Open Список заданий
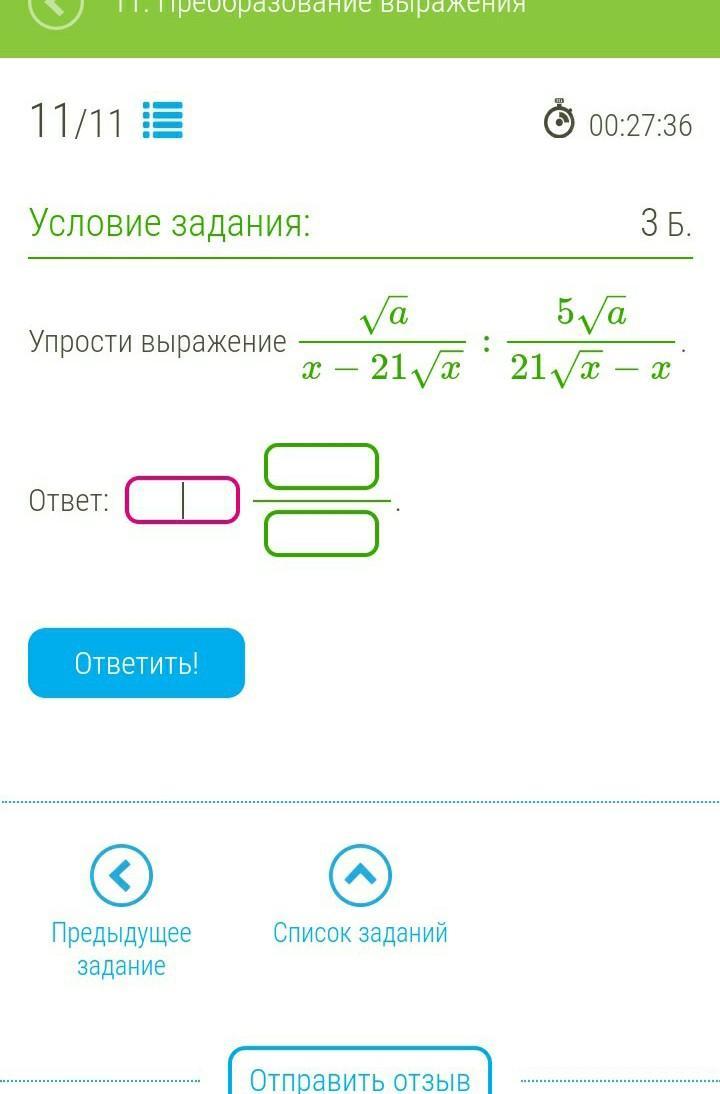The image size is (720, 1094). 360,876
